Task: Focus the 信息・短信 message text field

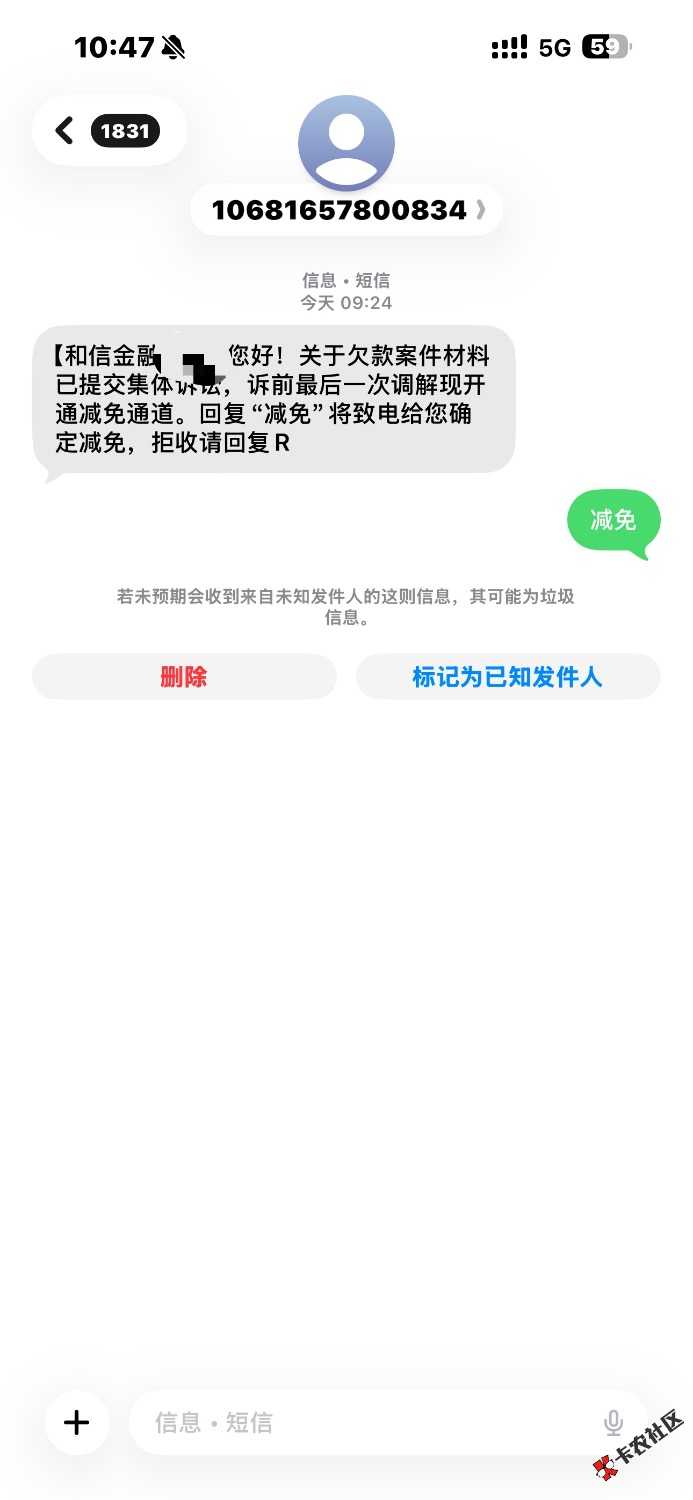Action: [370, 1422]
